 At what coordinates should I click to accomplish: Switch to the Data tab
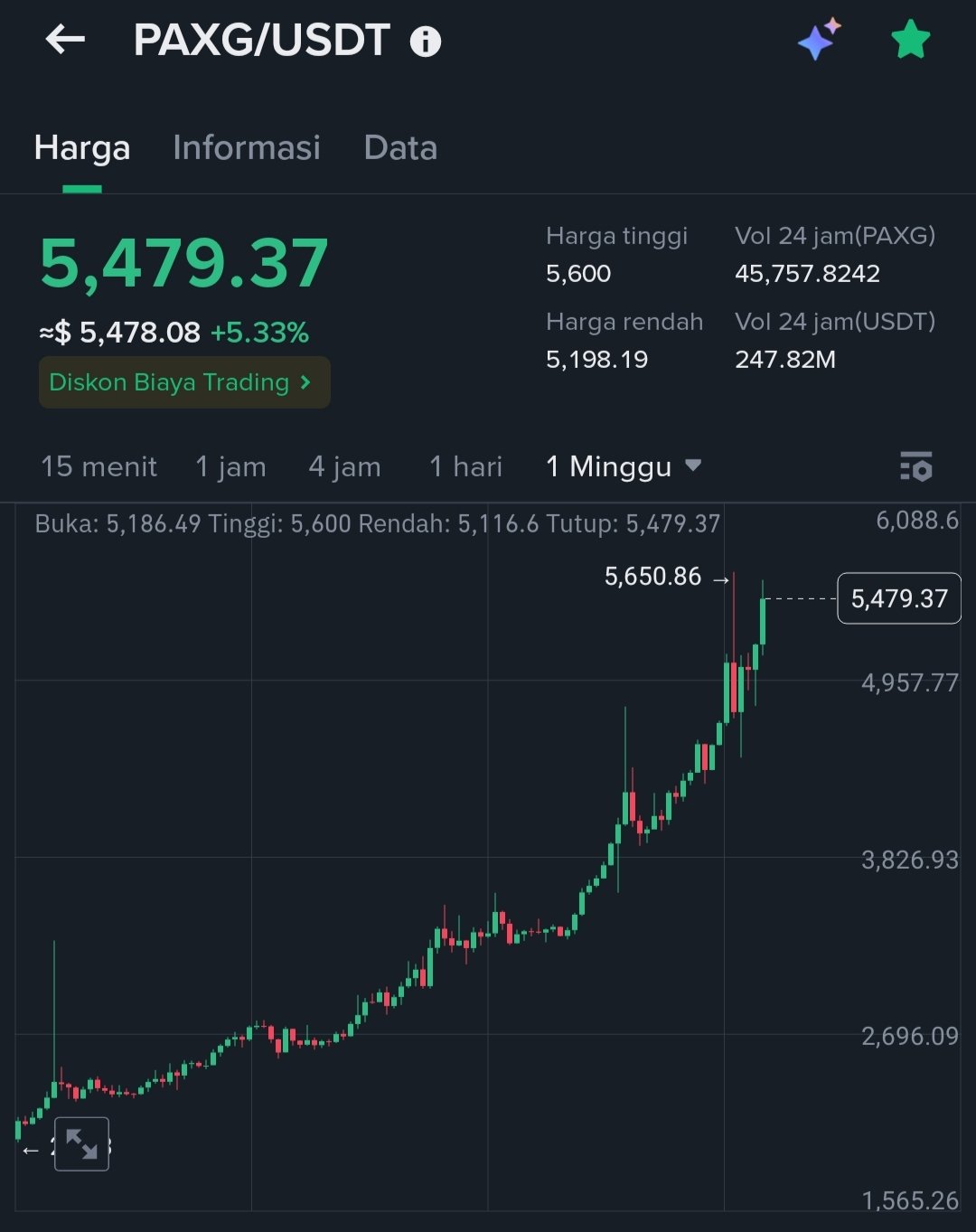[x=400, y=147]
